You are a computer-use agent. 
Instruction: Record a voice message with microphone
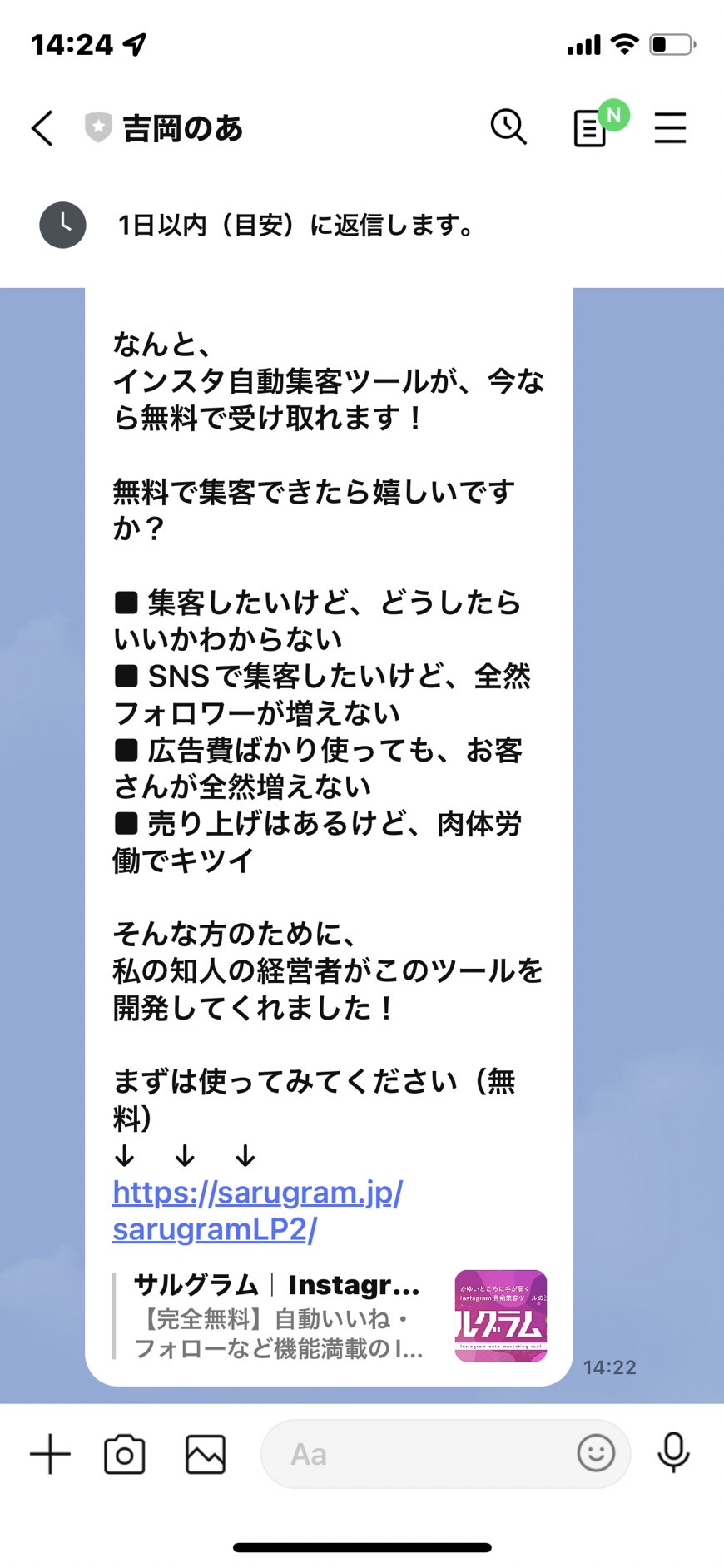(x=673, y=1453)
